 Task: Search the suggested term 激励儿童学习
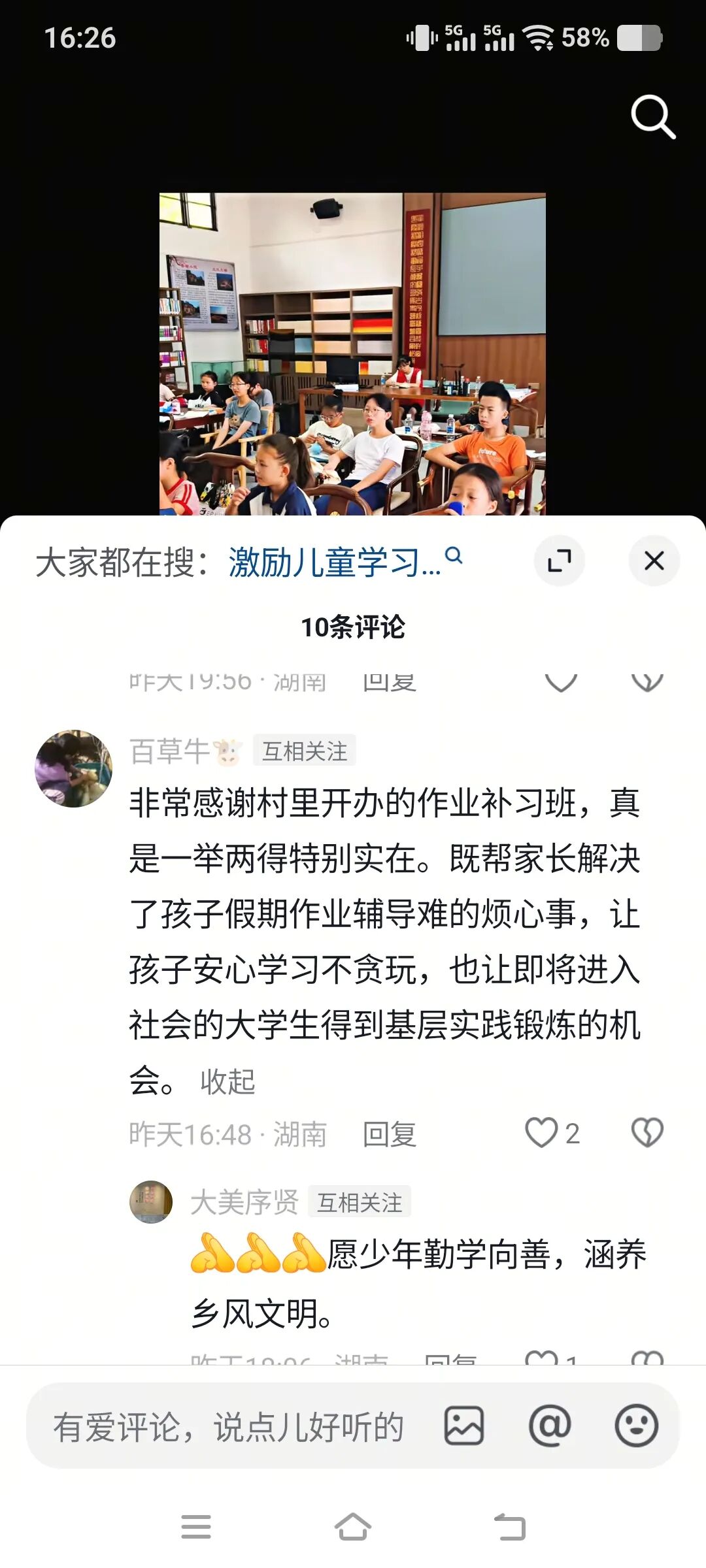(345, 561)
